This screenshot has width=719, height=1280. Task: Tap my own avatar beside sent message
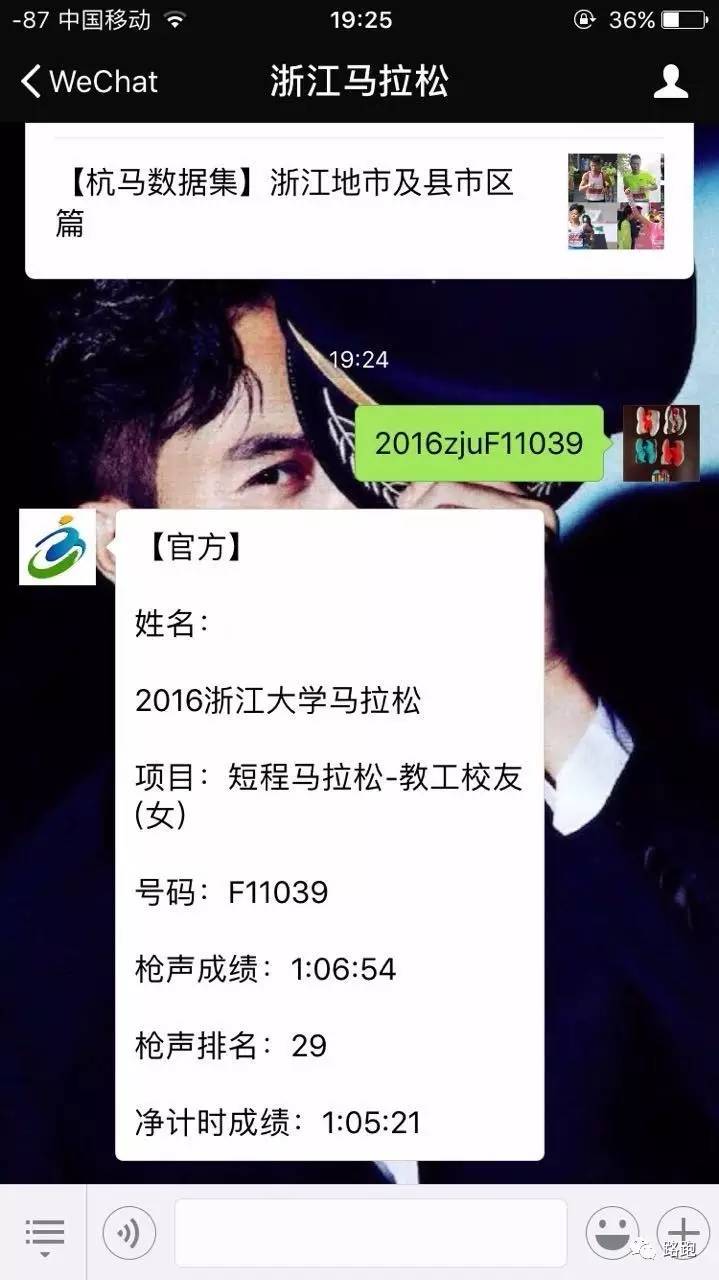point(660,443)
